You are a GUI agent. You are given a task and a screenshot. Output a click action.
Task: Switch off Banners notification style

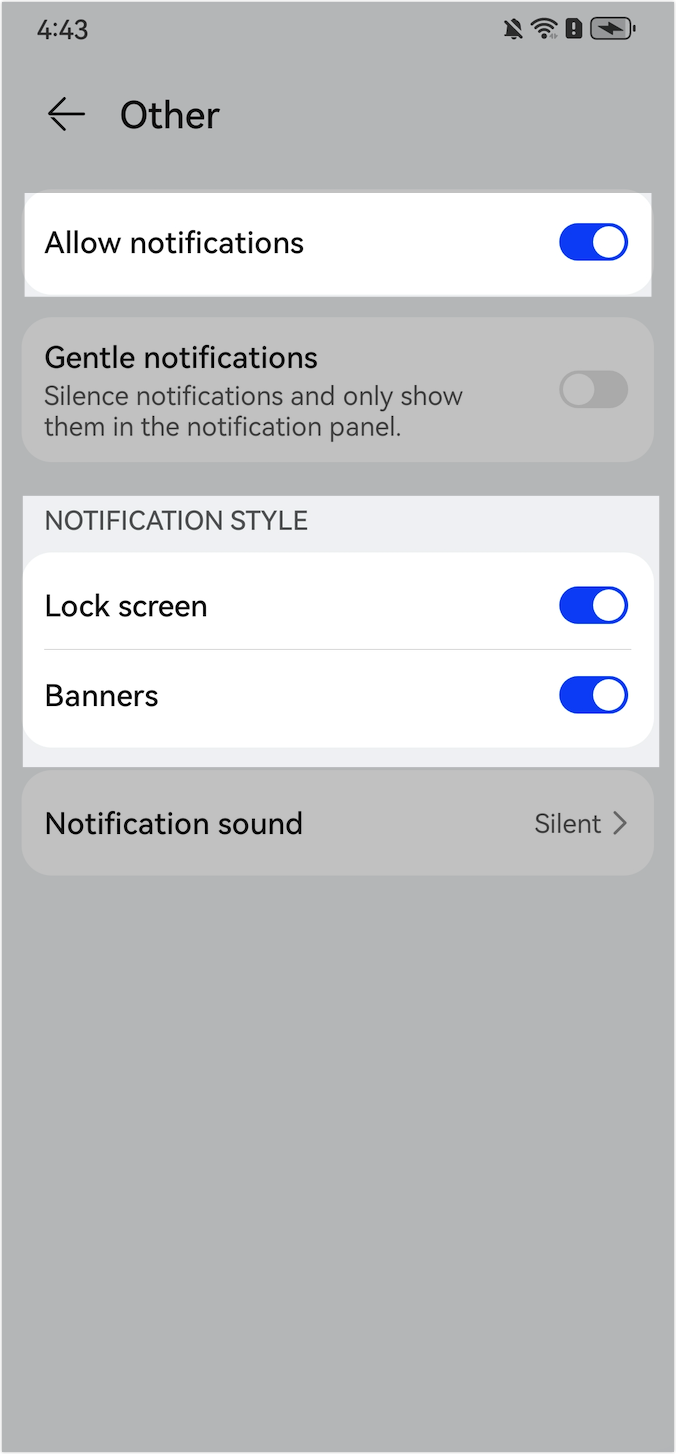[593, 696]
